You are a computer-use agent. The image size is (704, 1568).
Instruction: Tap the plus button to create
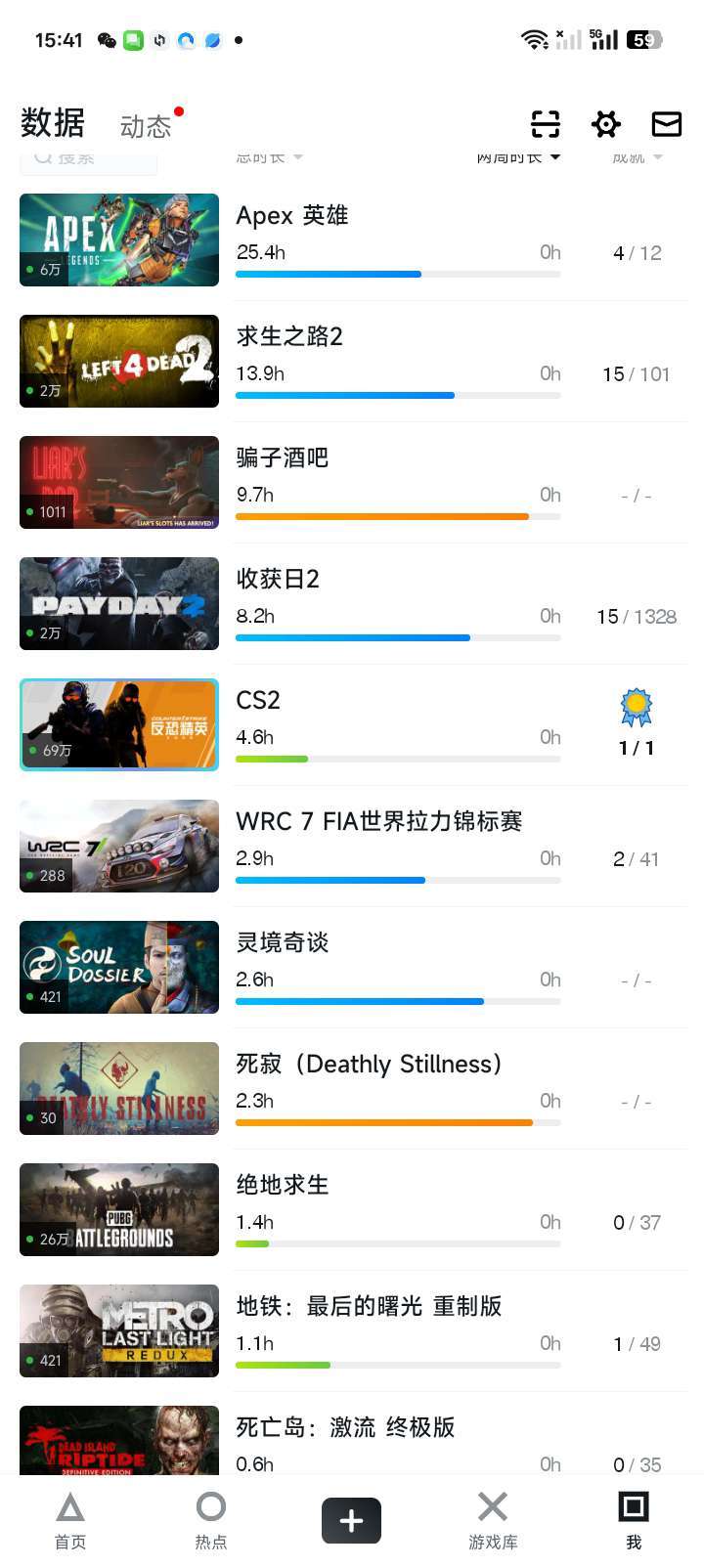click(x=351, y=1521)
